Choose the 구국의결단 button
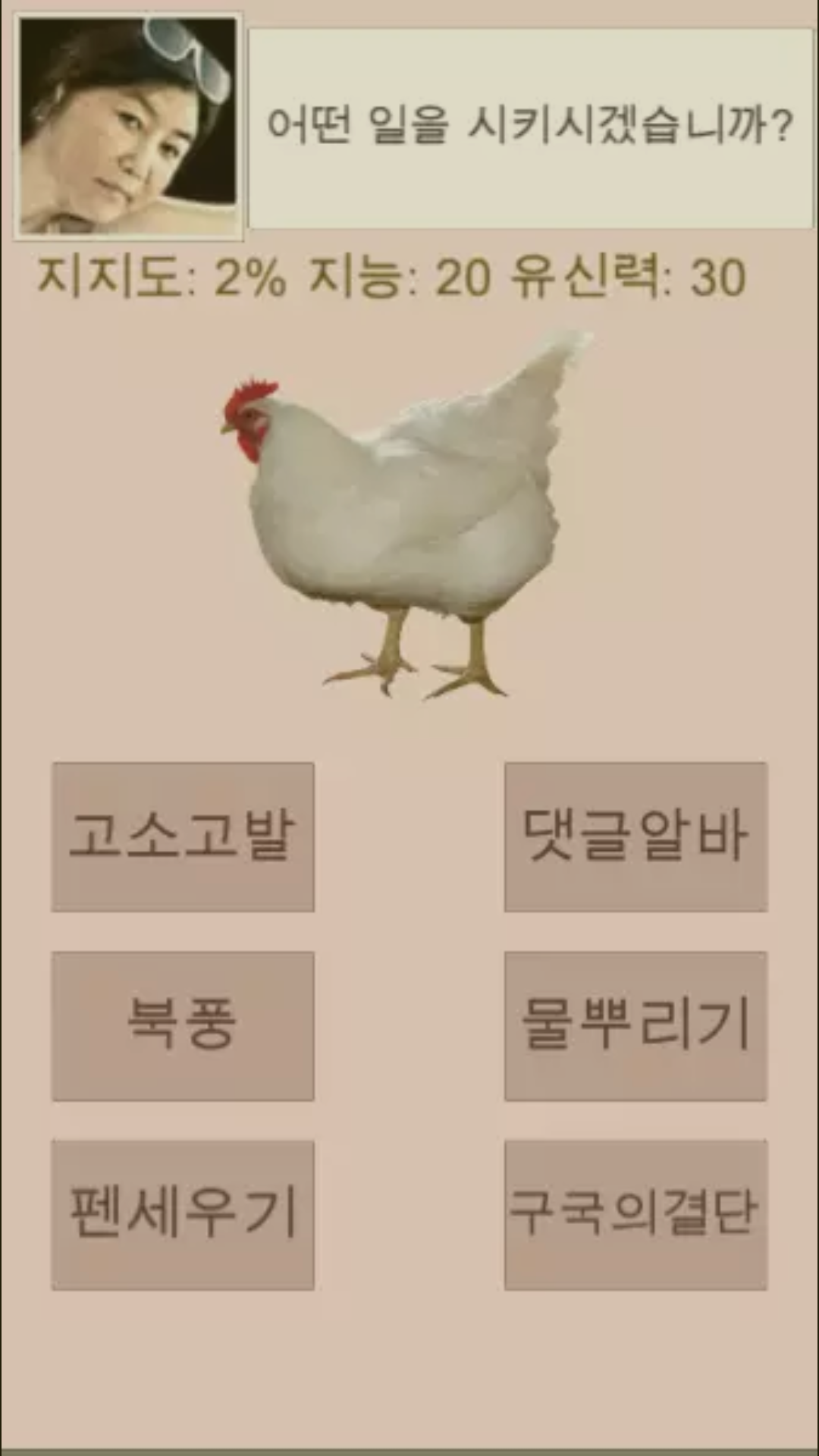819x1456 pixels. point(635,1214)
